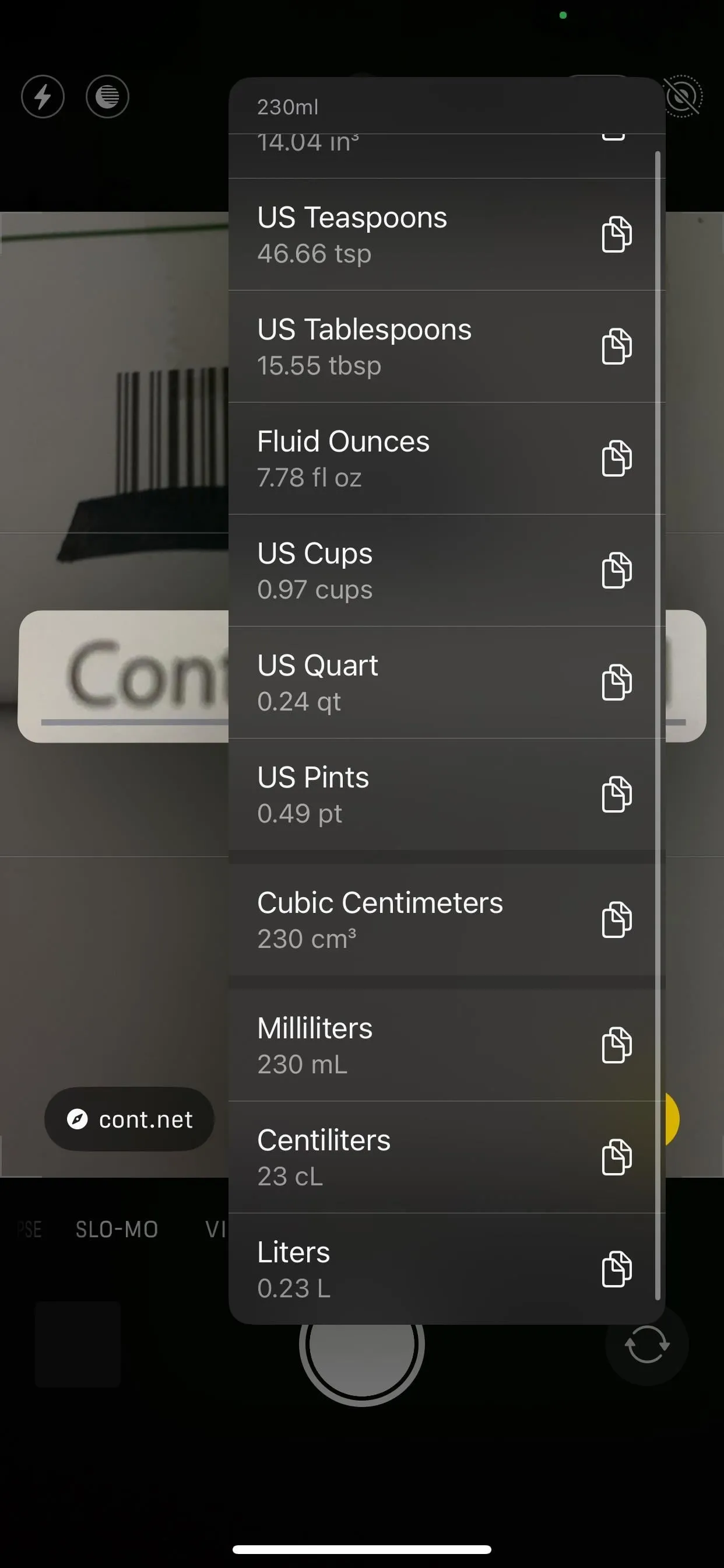724x1568 pixels.
Task: Copy the Fluid Ounces conversion
Action: (x=616, y=458)
